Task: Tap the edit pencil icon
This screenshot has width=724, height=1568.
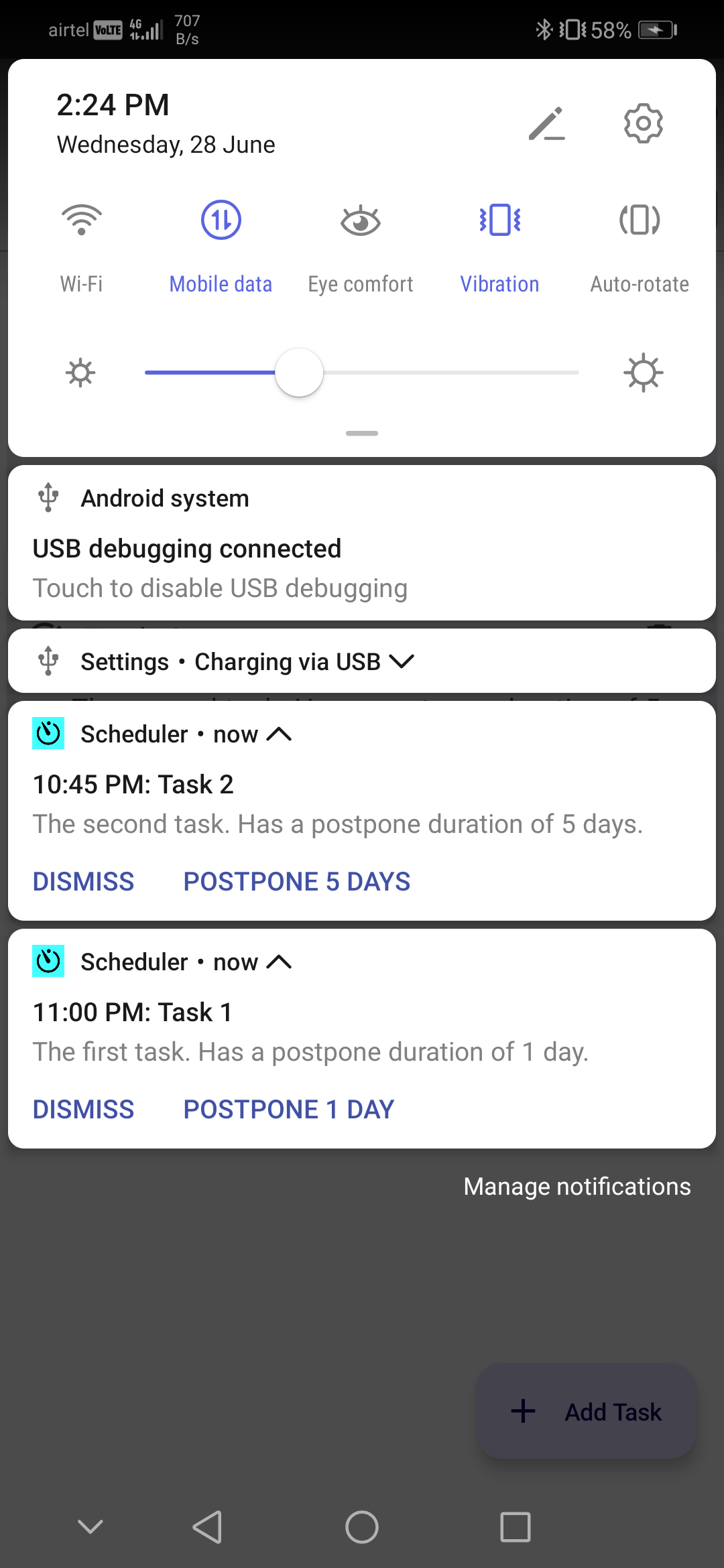Action: click(546, 123)
